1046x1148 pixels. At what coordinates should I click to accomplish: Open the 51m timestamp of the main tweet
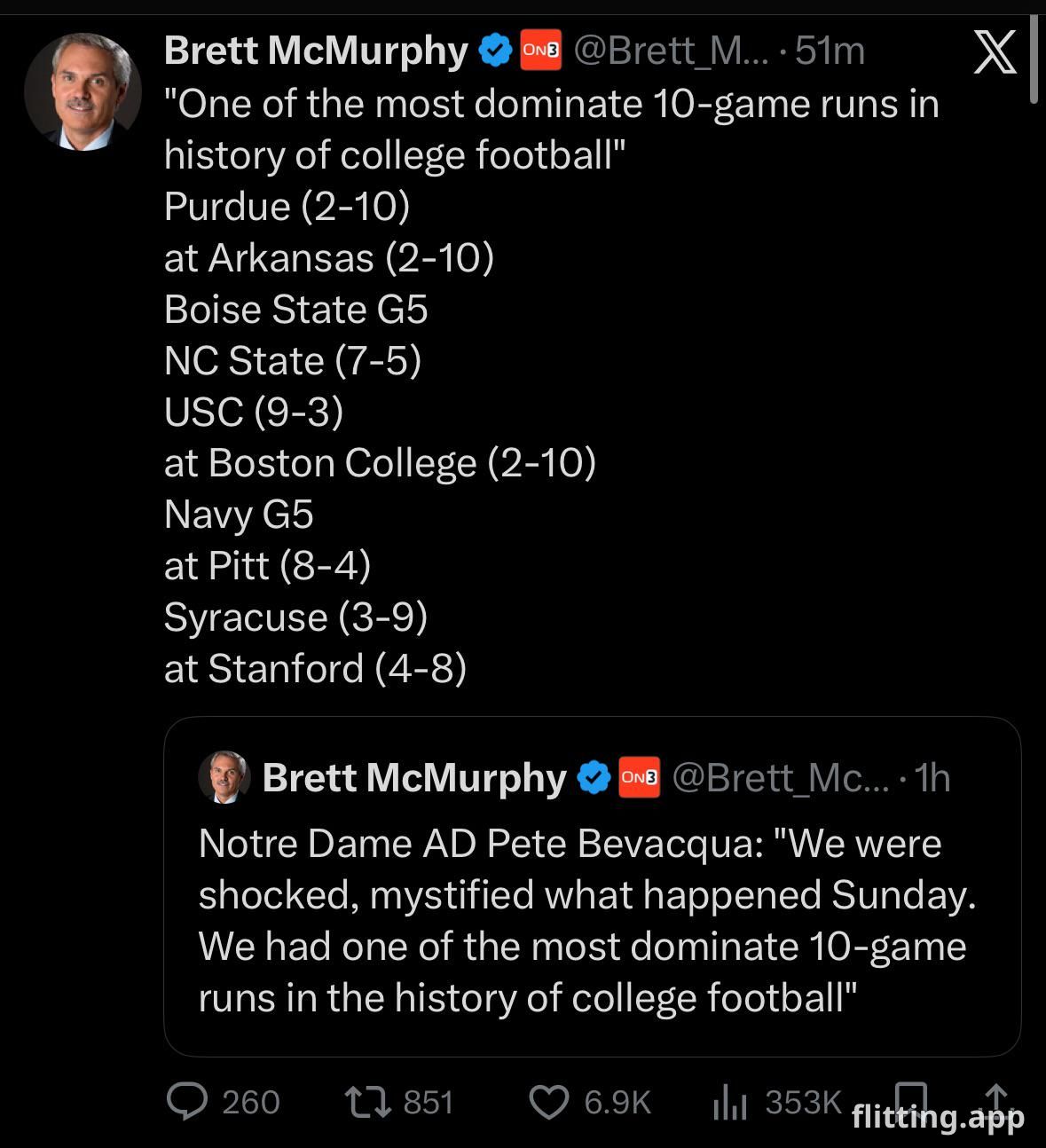click(831, 51)
